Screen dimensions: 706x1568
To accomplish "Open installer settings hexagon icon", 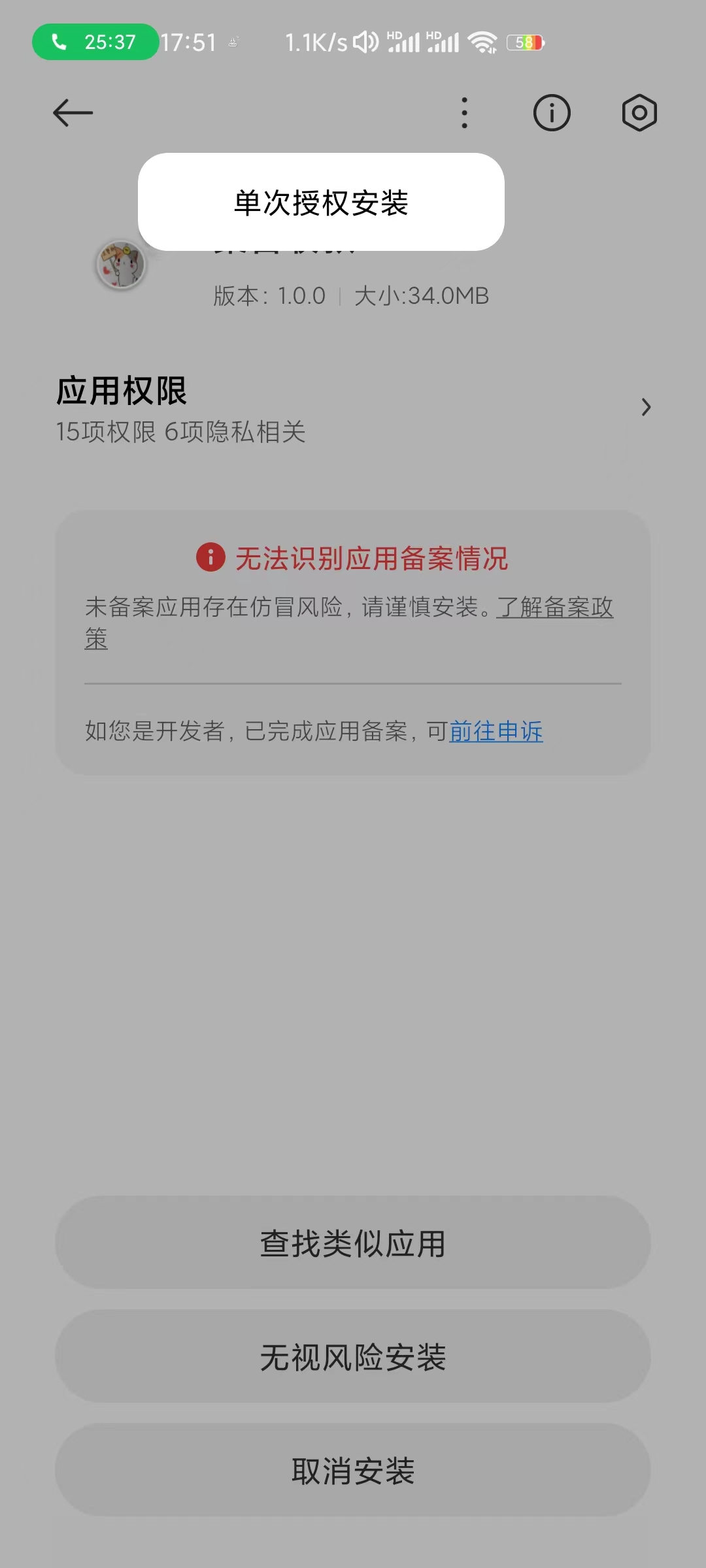I will (639, 113).
